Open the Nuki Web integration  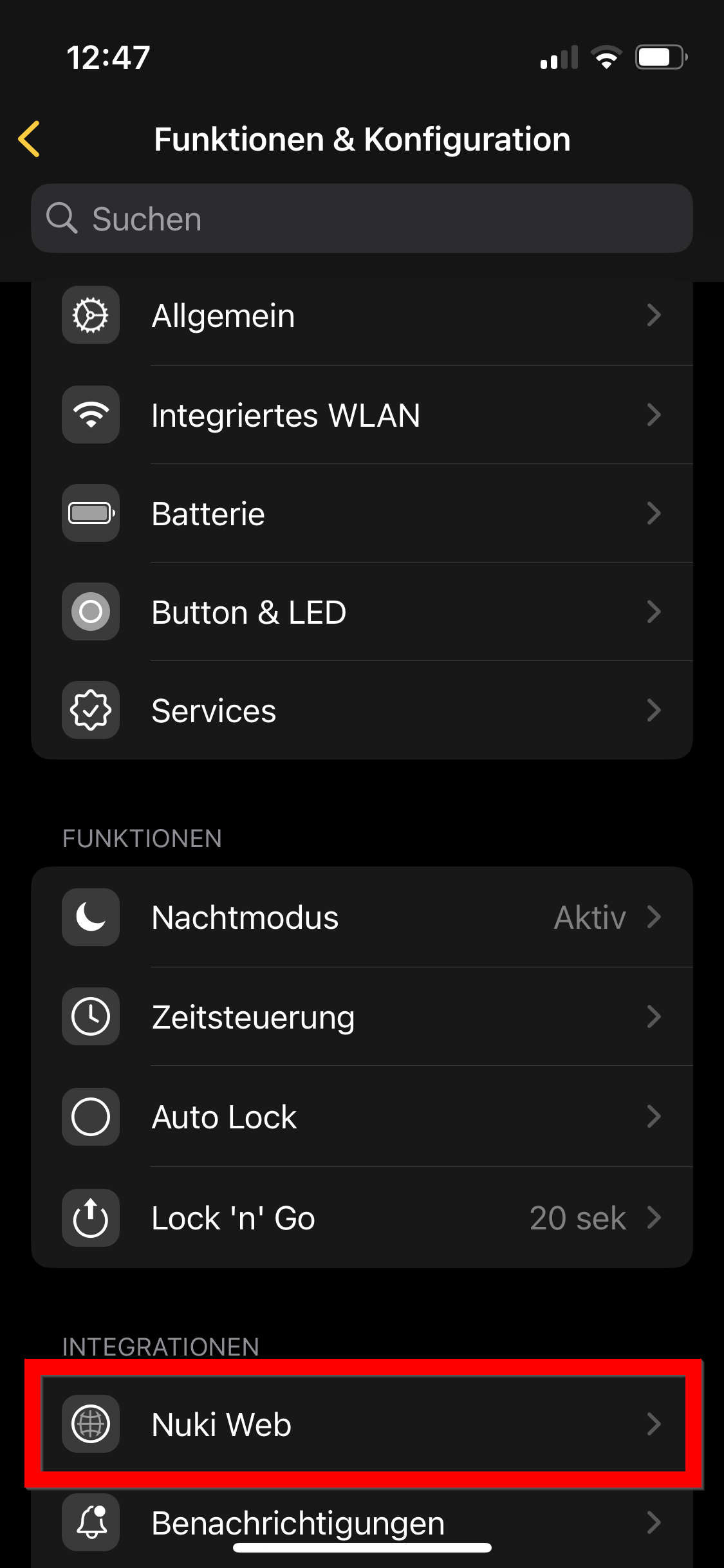[362, 1424]
